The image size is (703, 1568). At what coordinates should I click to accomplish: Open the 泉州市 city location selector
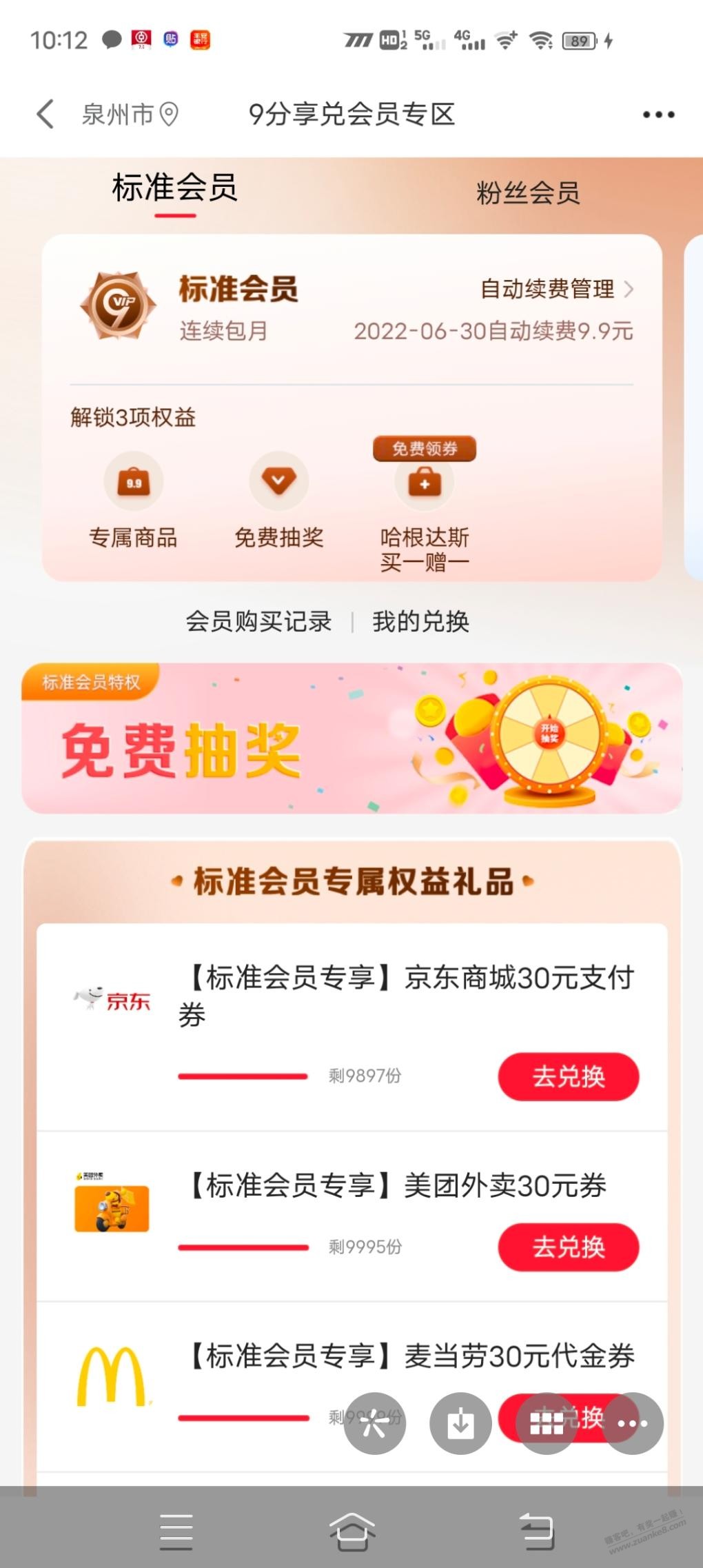[x=130, y=114]
